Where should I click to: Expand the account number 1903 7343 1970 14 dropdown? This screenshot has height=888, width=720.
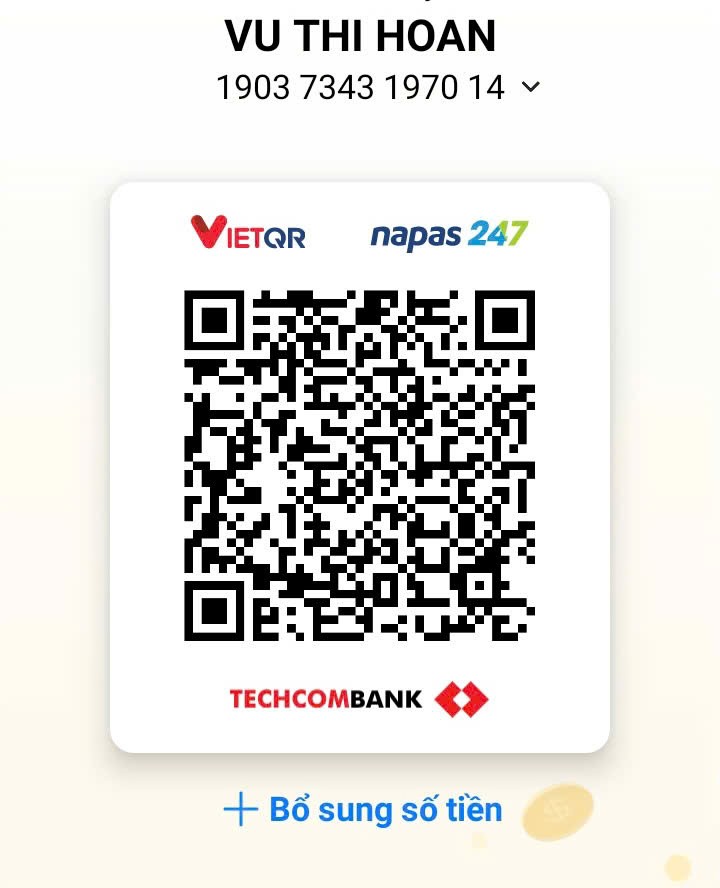[x=531, y=87]
